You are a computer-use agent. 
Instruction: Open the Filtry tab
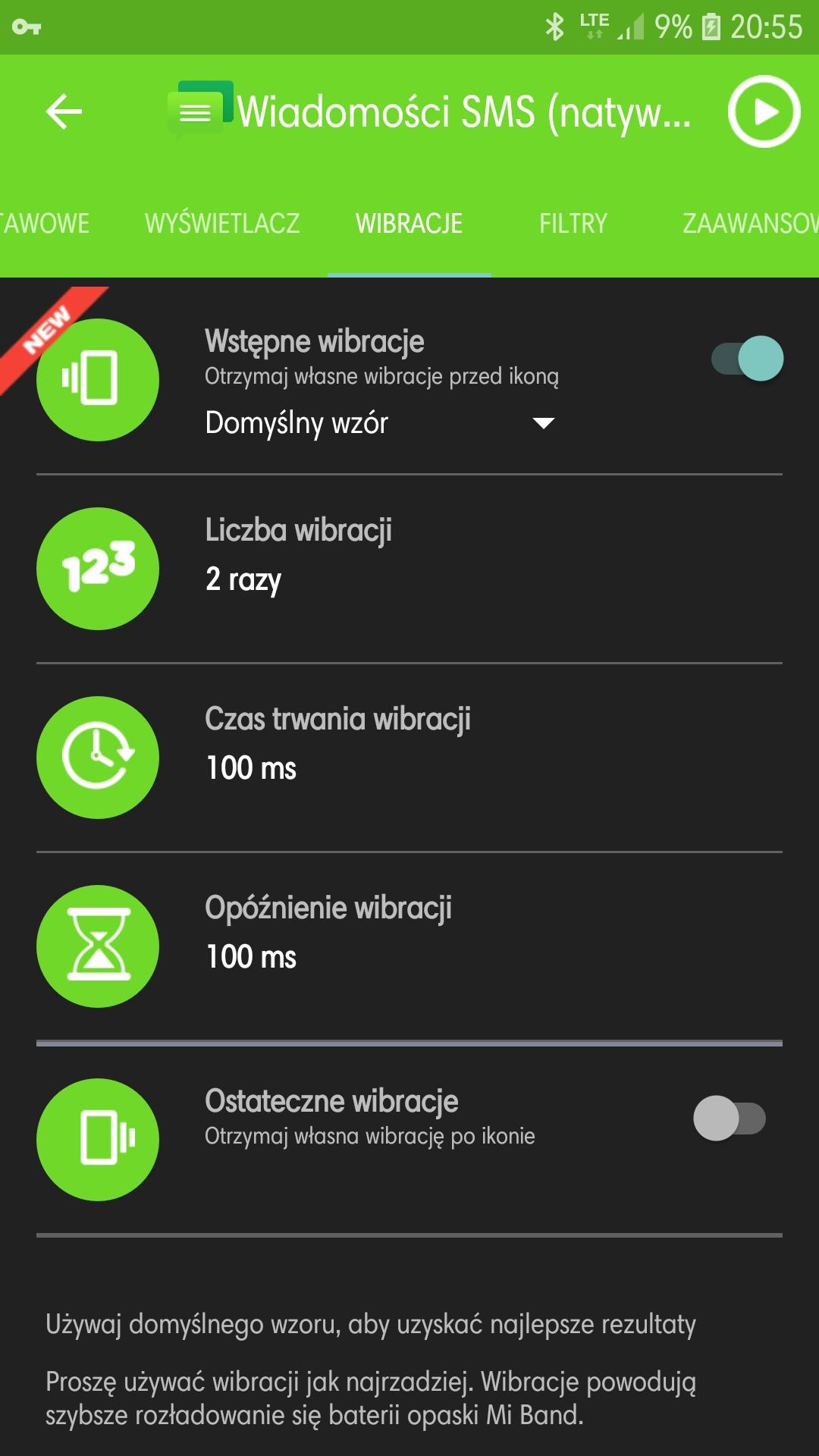pyautogui.click(x=573, y=224)
